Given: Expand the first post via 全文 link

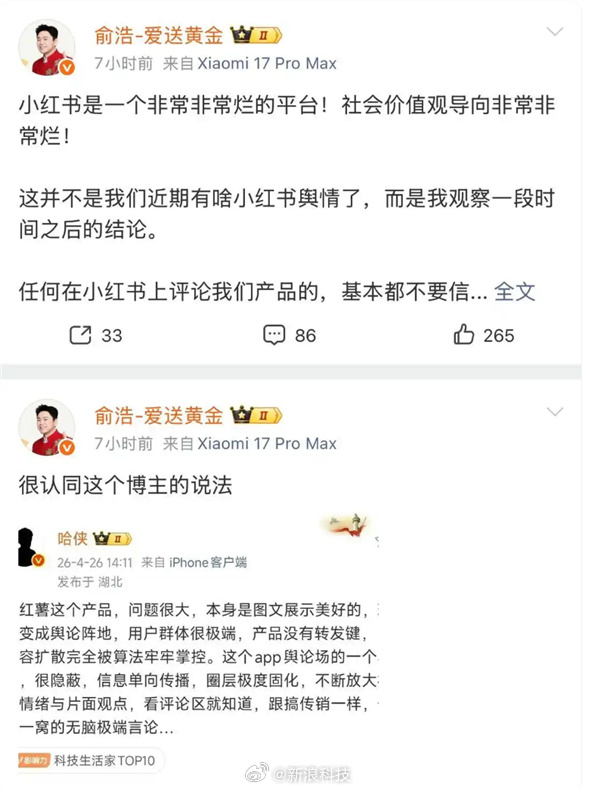Looking at the screenshot, I should click(514, 292).
